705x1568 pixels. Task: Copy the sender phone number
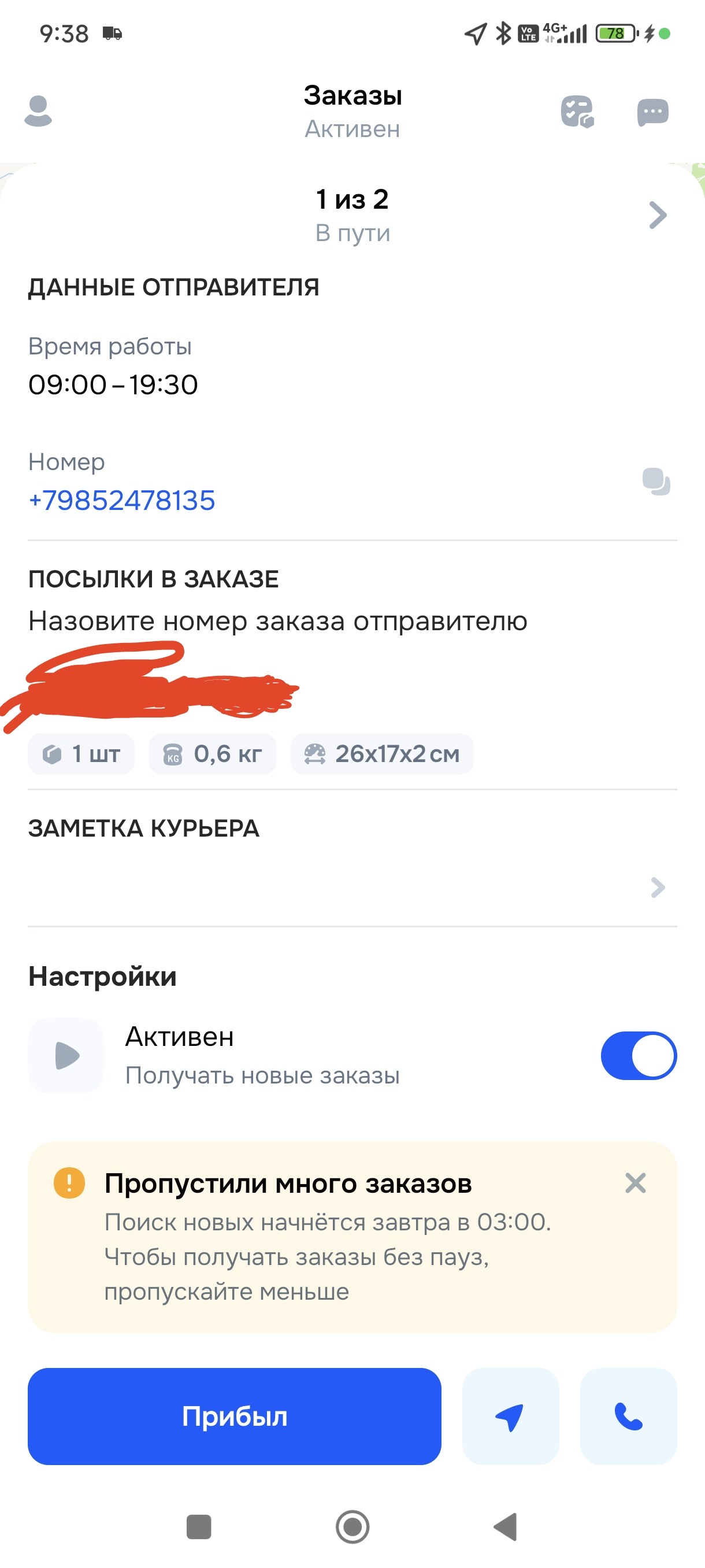656,482
